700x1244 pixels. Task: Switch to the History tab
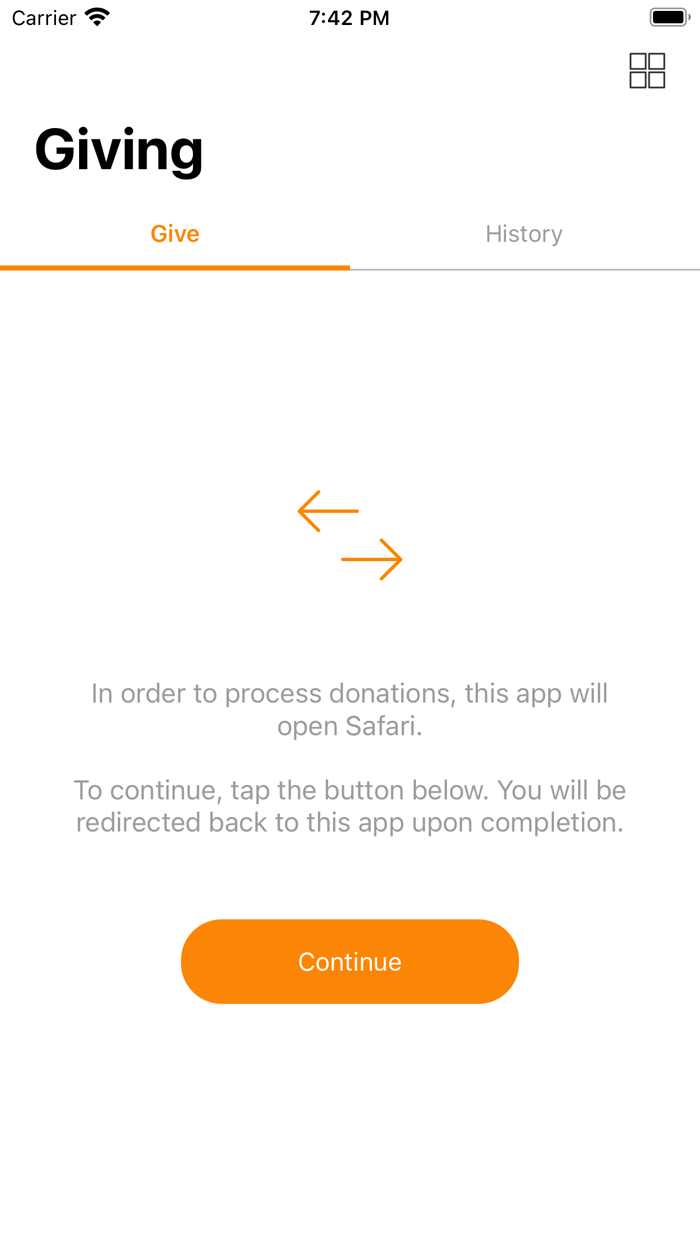(x=524, y=234)
